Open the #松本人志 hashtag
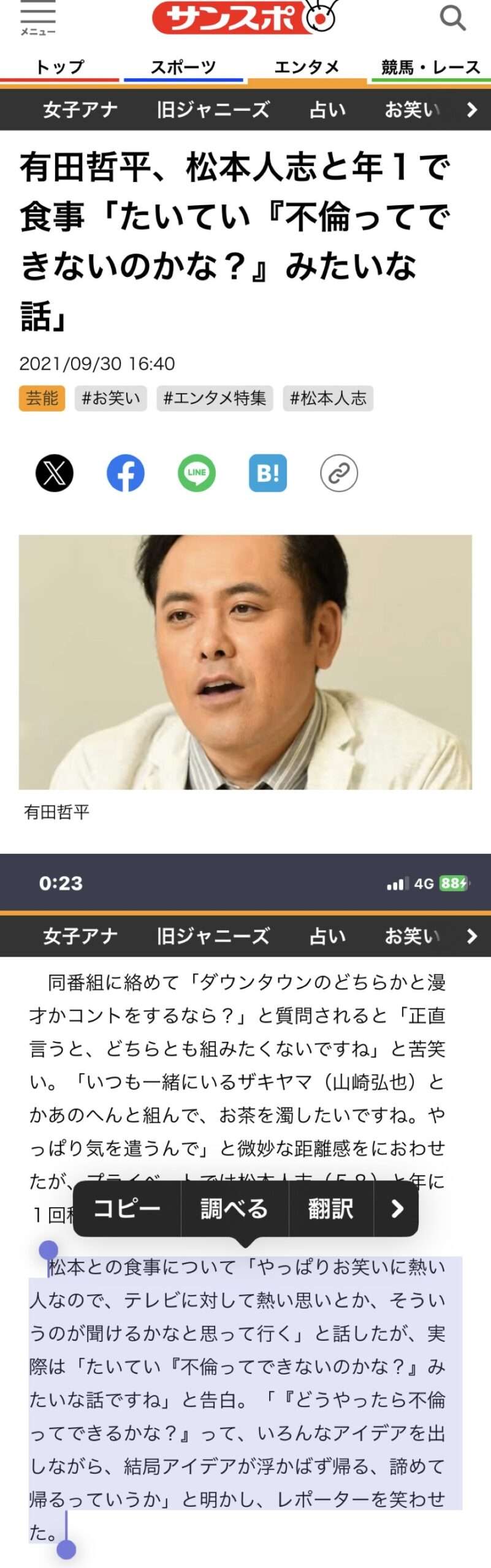The width and height of the screenshot is (491, 1568). (x=328, y=398)
